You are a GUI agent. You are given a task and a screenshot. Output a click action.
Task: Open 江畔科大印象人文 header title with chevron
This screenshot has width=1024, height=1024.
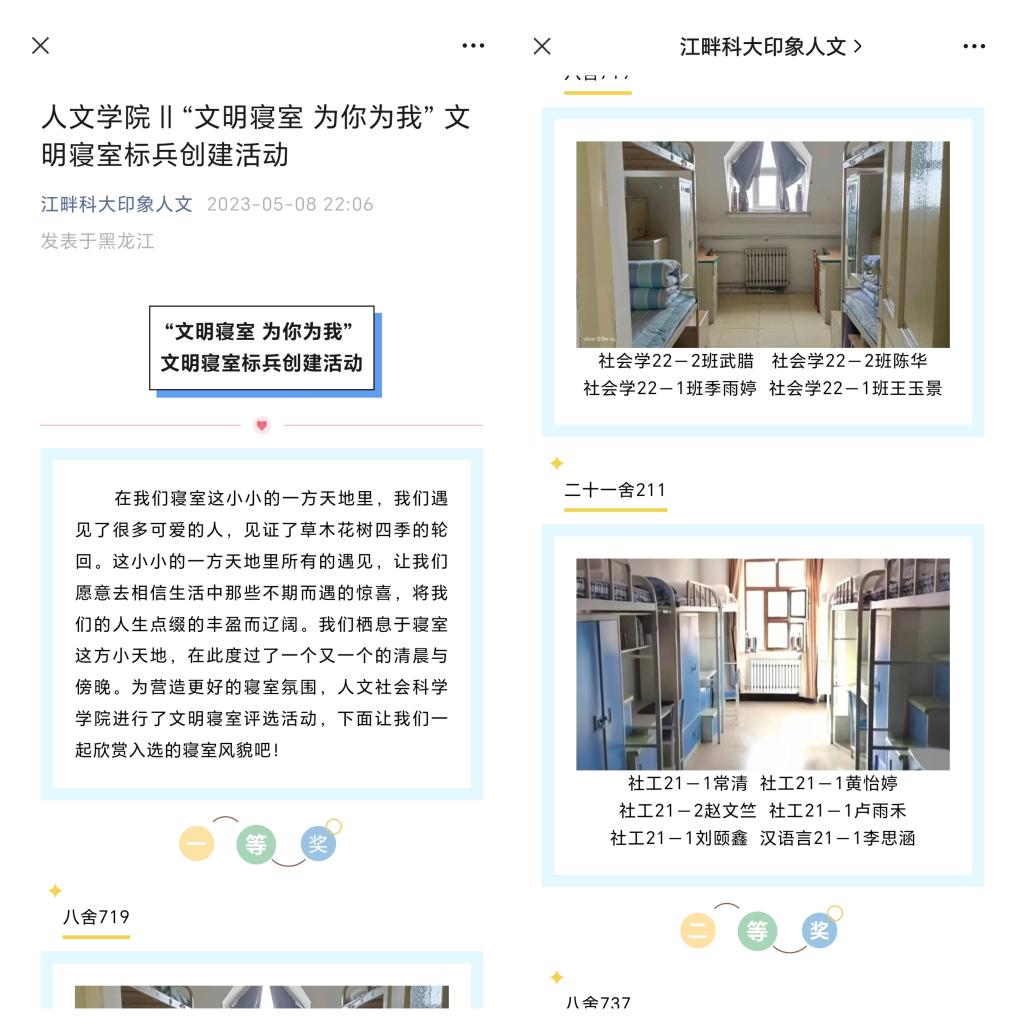tap(771, 46)
